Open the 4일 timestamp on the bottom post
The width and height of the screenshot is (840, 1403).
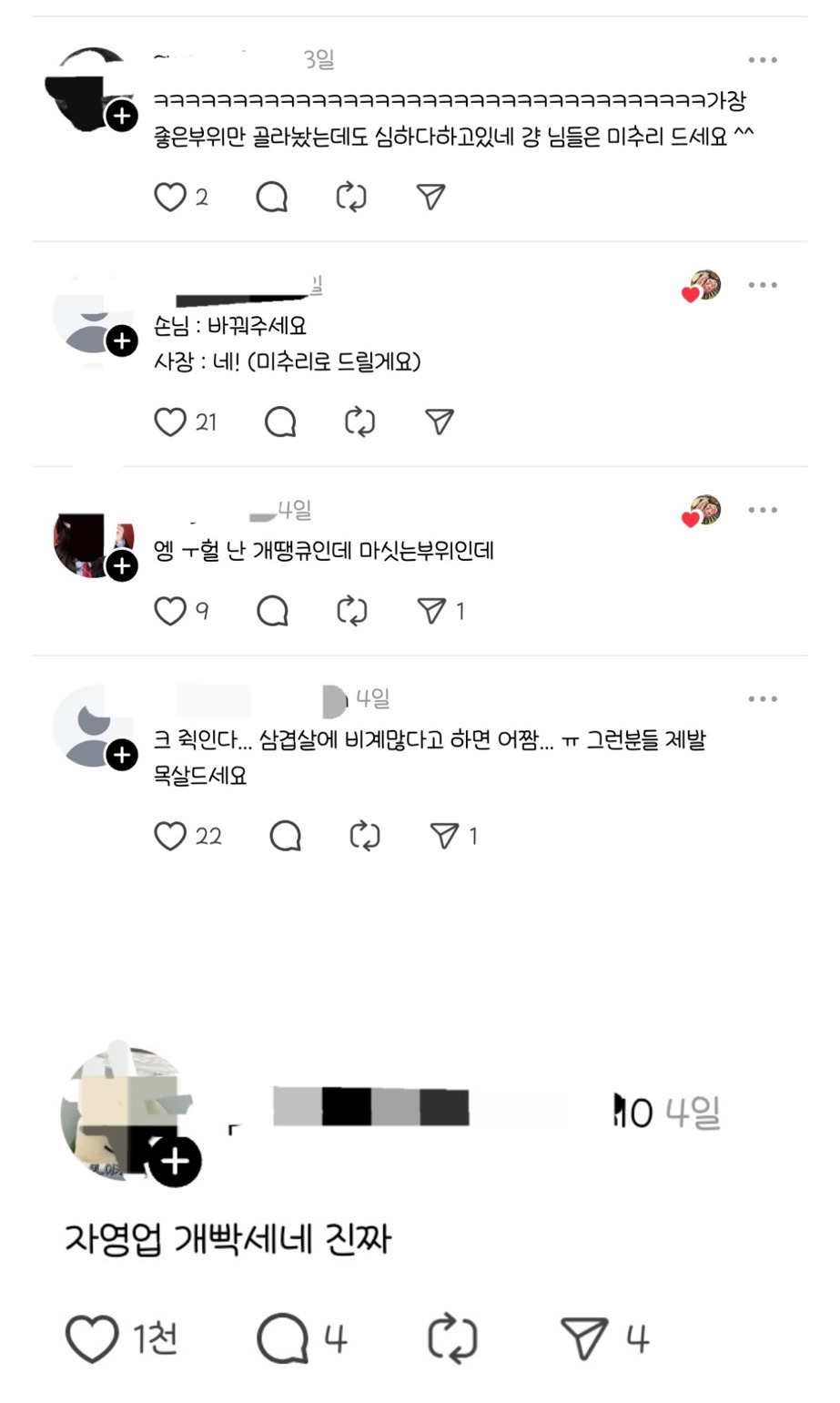pyautogui.click(x=695, y=1111)
